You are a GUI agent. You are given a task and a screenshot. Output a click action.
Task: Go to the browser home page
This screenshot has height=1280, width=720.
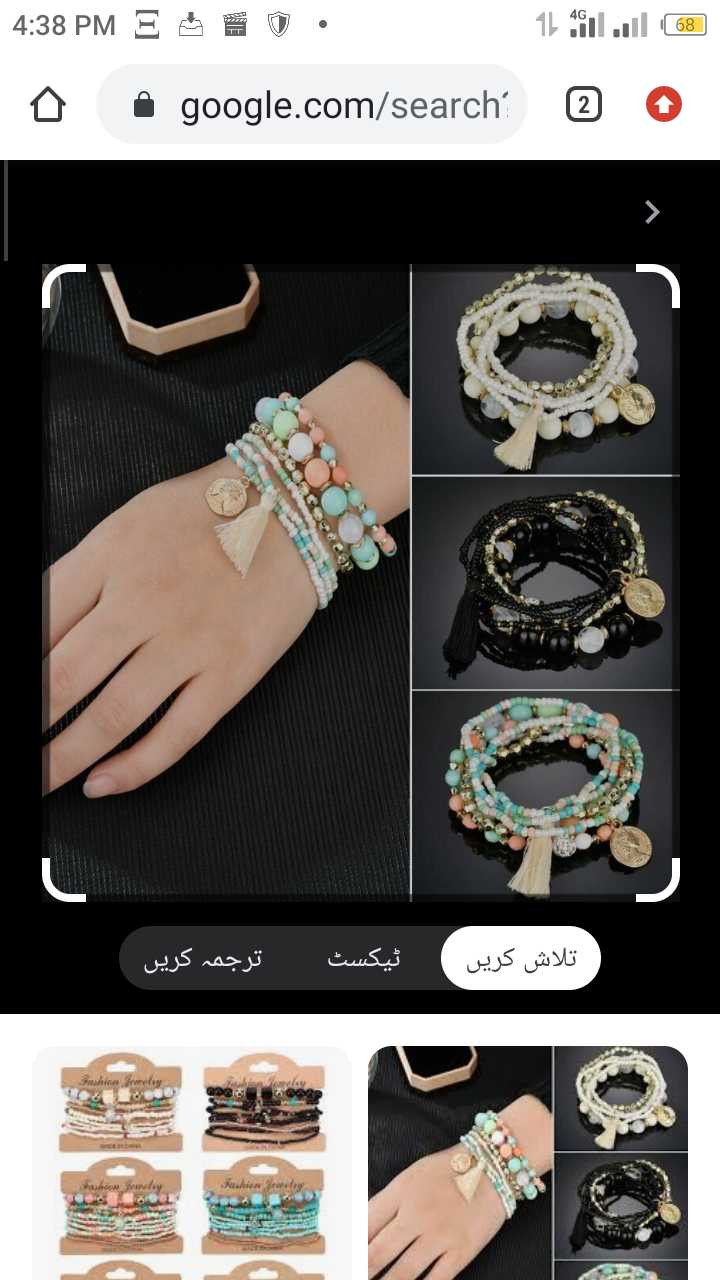coord(48,104)
